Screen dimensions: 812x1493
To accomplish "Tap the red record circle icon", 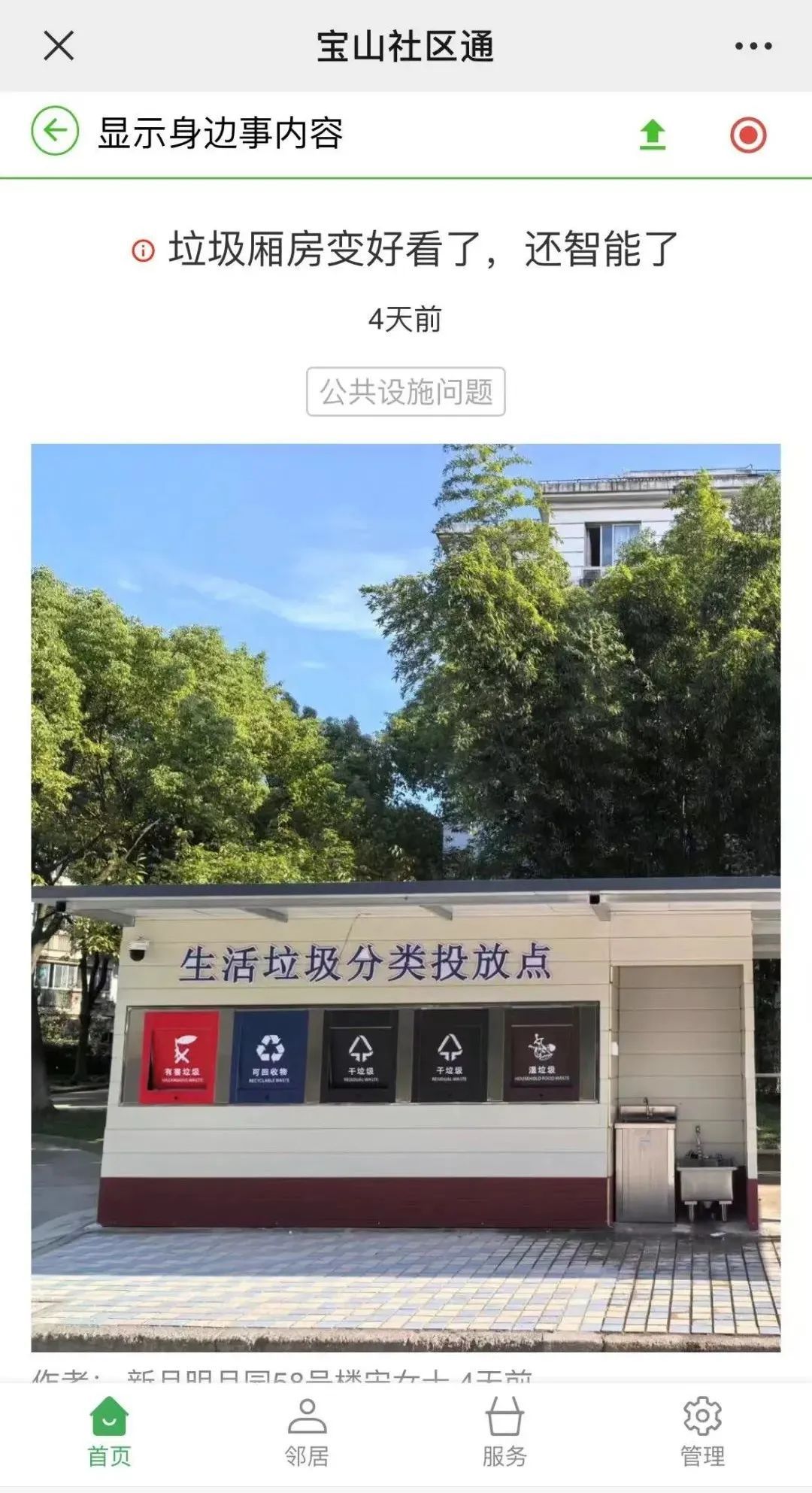I will [x=747, y=135].
